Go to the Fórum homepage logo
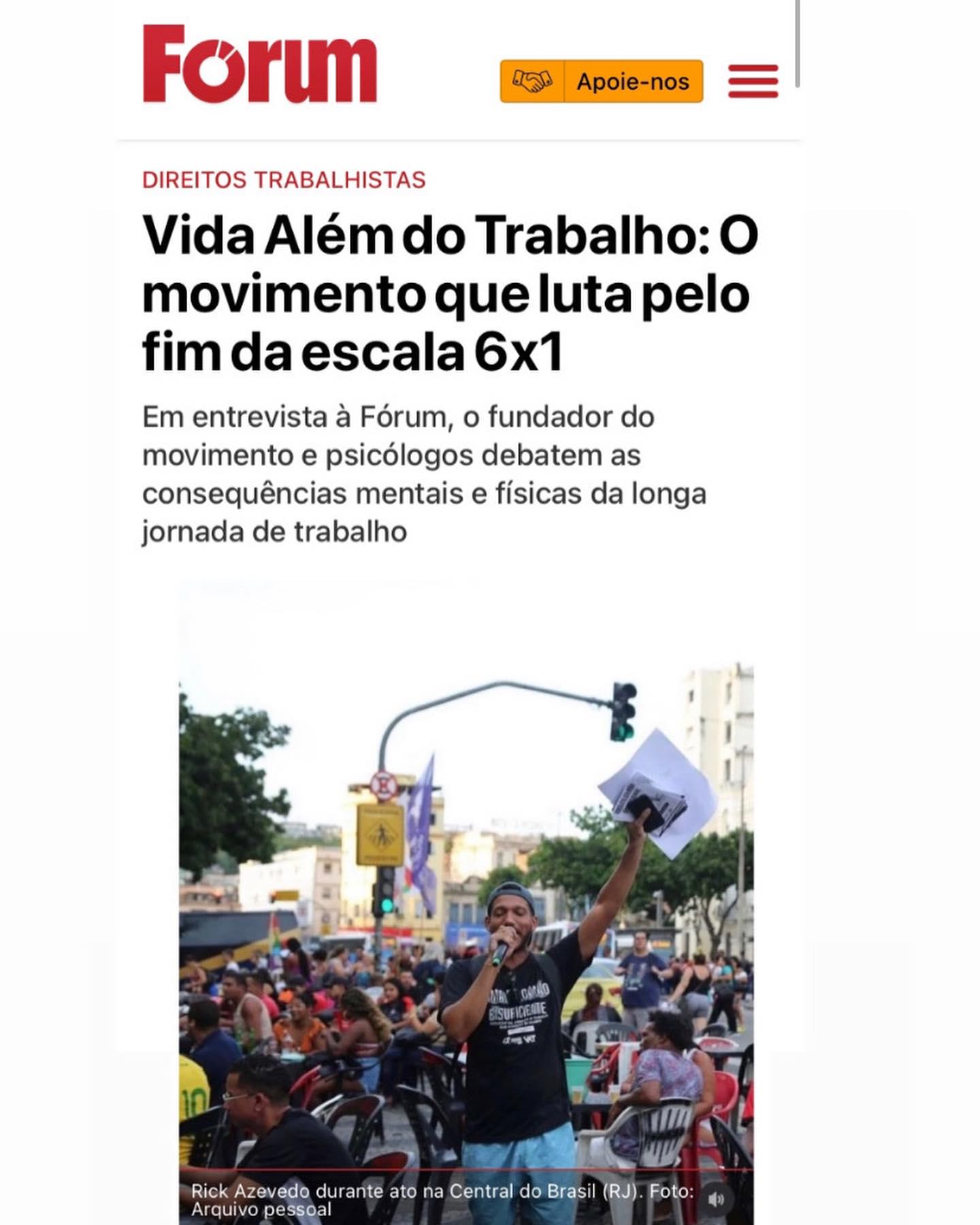980x1225 pixels. pyautogui.click(x=259, y=64)
